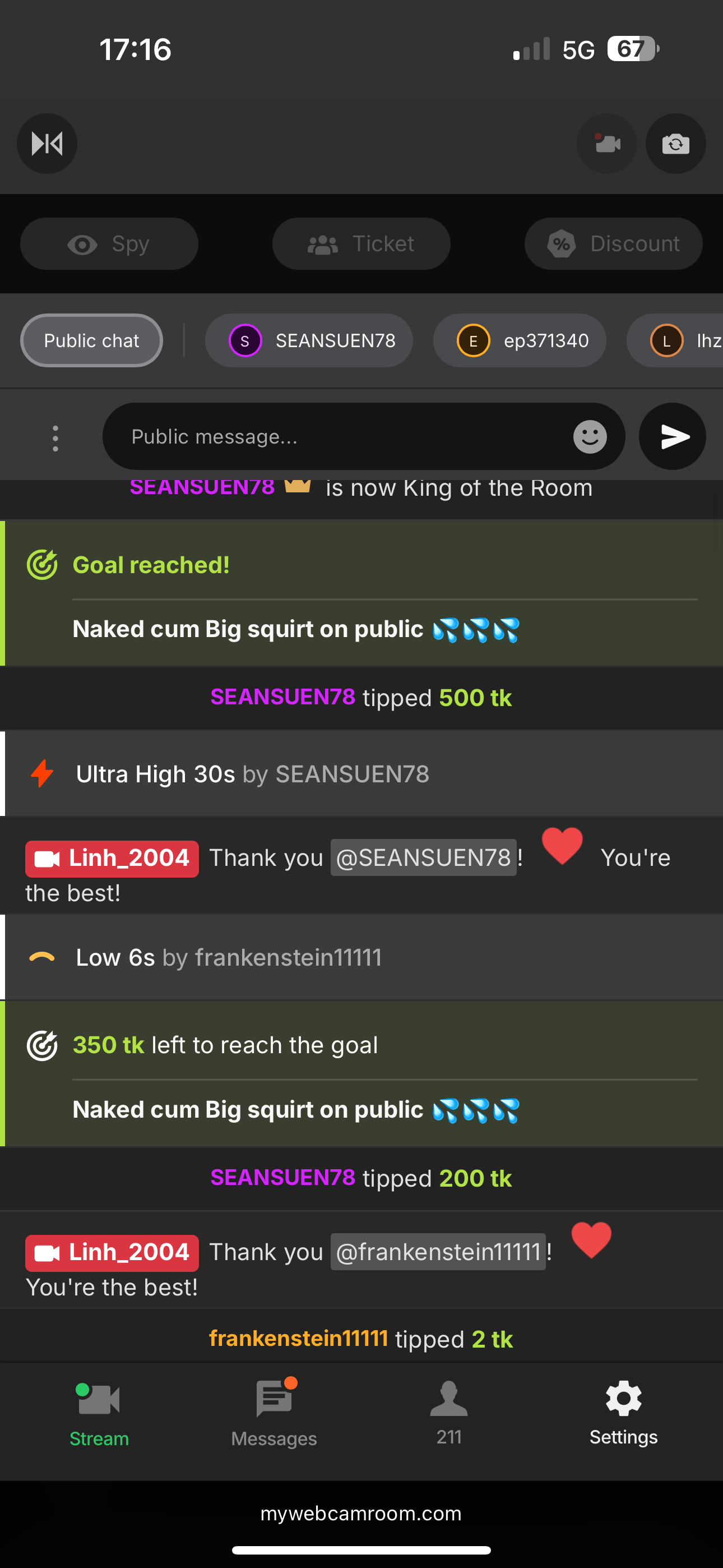Viewport: 723px width, 1568px height.
Task: Open private chat with SEANSUEN78
Action: click(309, 340)
